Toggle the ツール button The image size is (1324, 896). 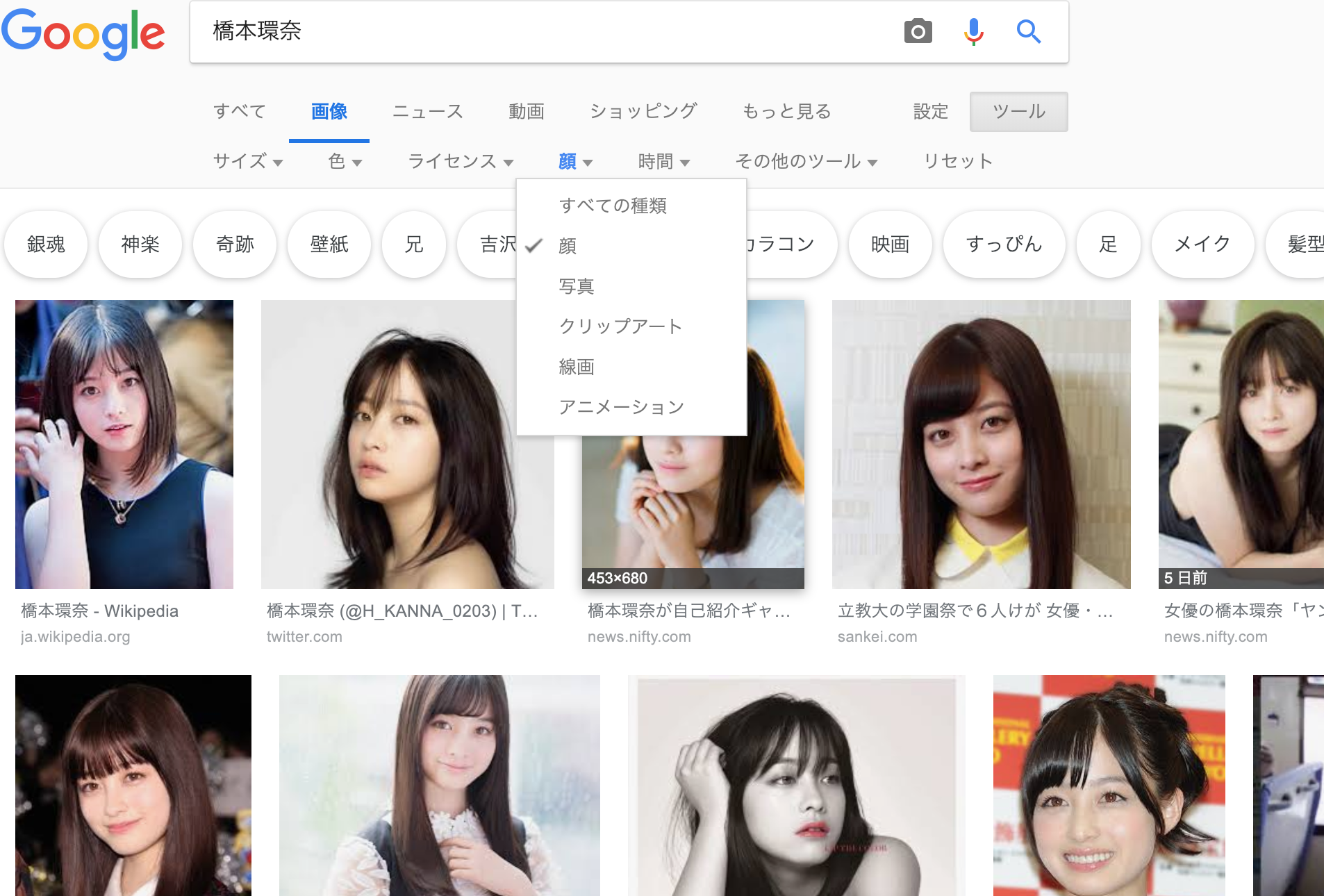coord(1018,111)
